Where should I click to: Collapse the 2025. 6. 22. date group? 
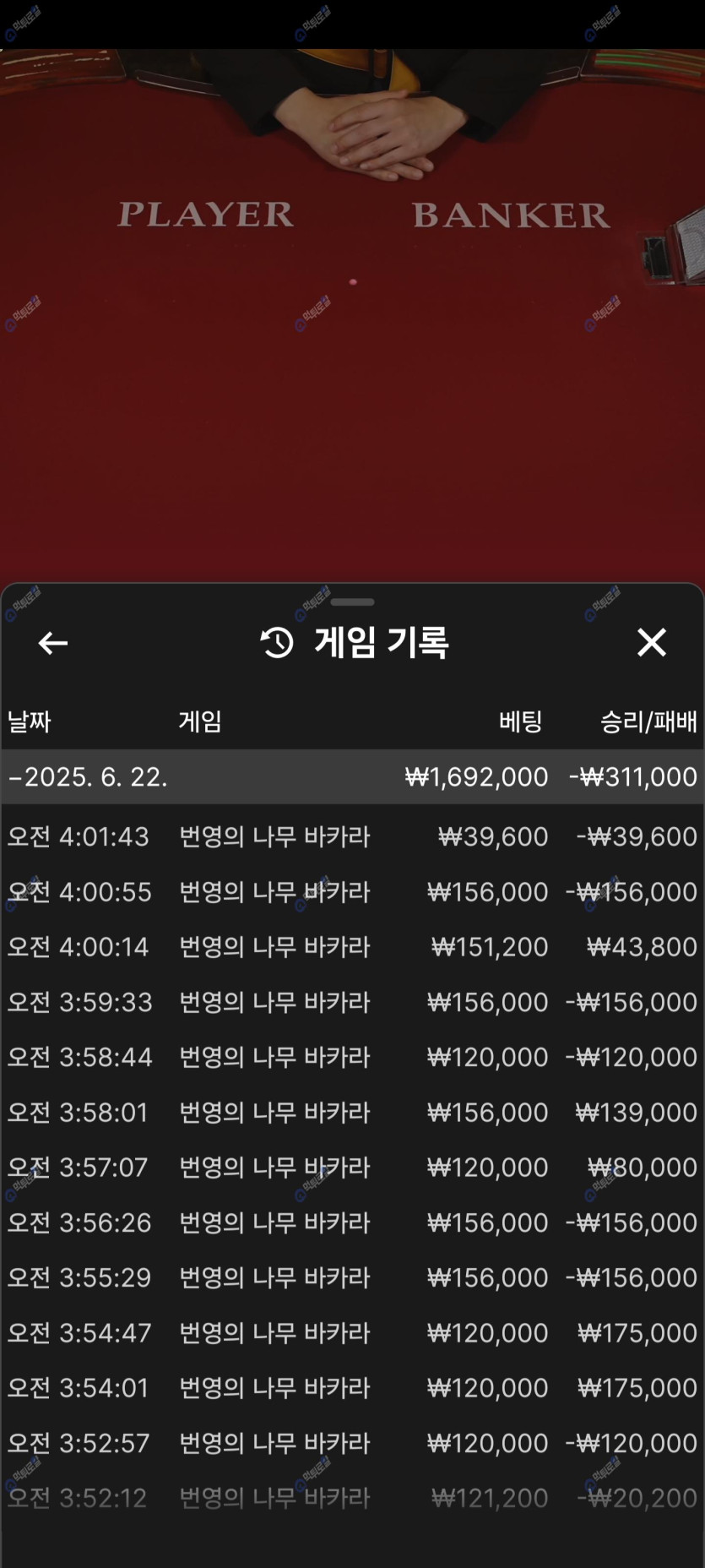click(x=352, y=776)
